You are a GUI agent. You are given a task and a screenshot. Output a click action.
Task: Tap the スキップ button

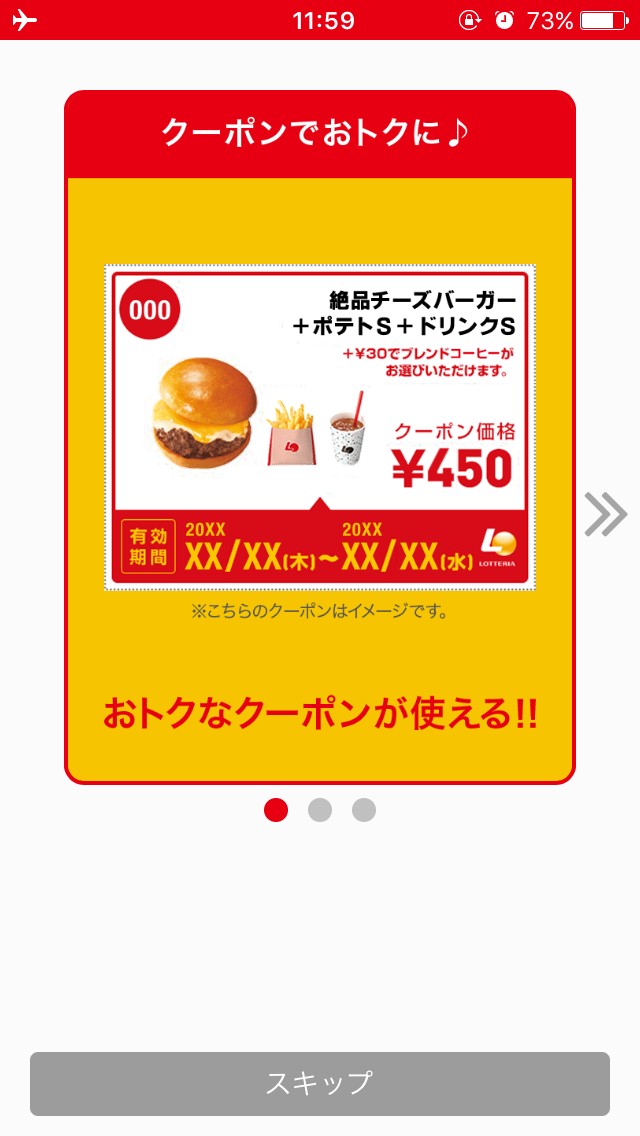pos(320,1083)
